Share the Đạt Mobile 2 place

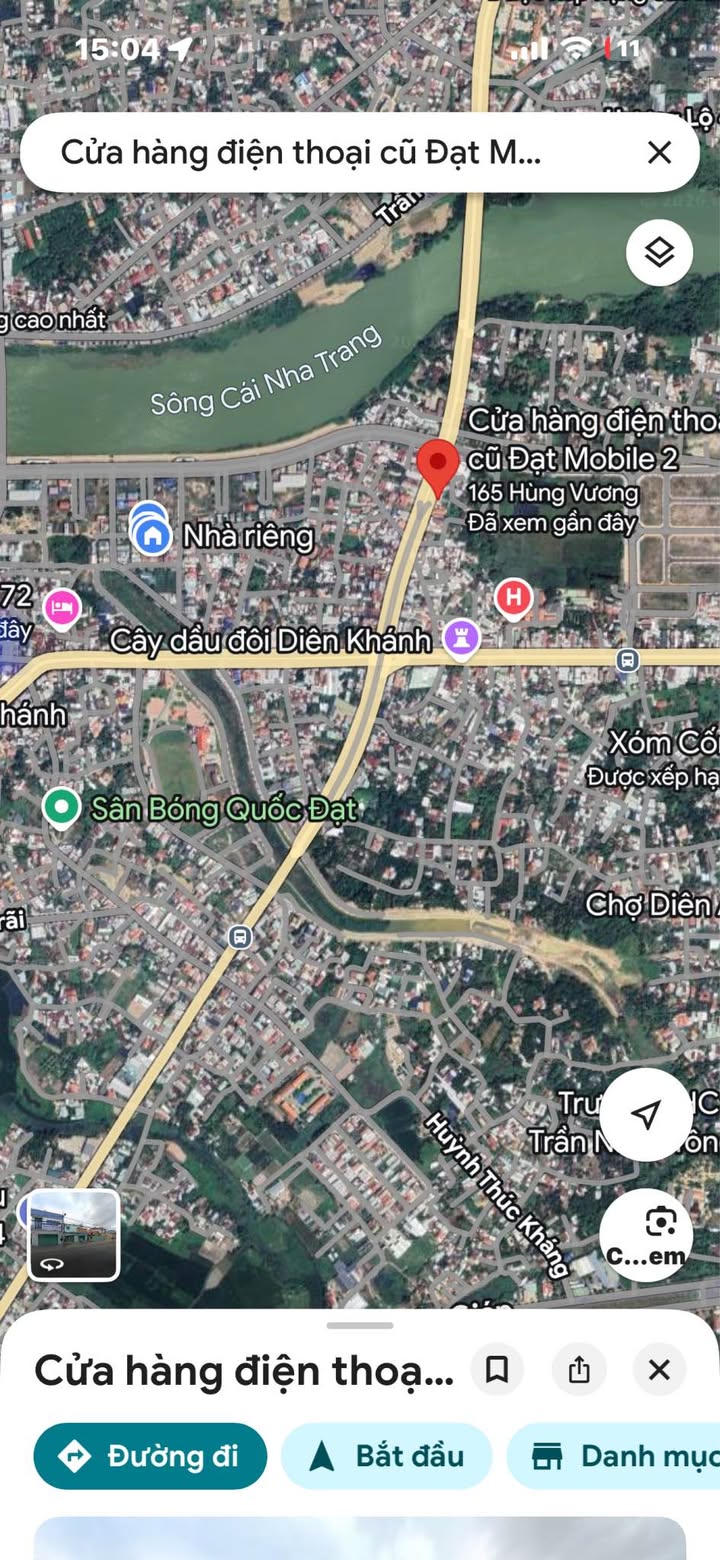pyautogui.click(x=579, y=1369)
